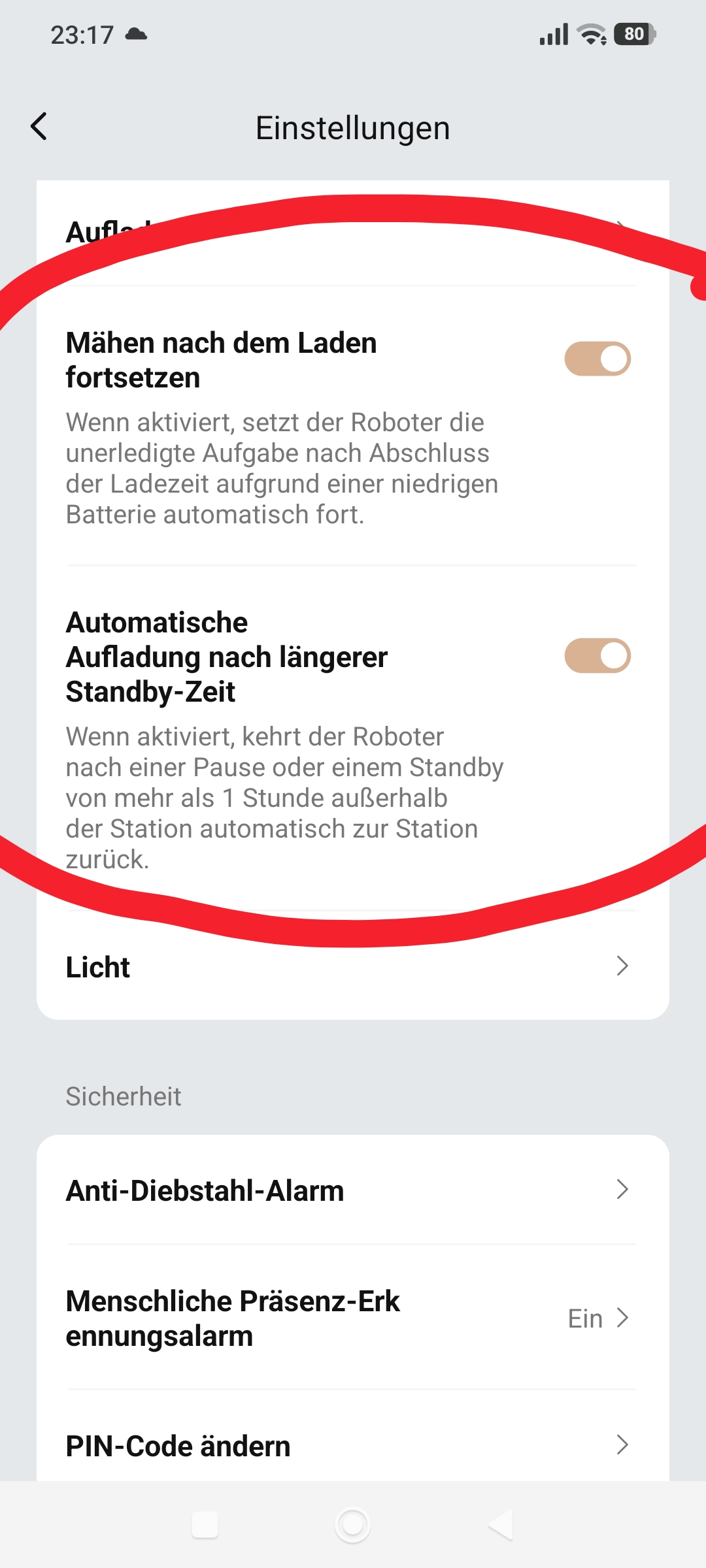Open Menschliche Präsenz-Erkennungsalarm setting
Screen dimensions: 706x1568
tap(353, 1318)
